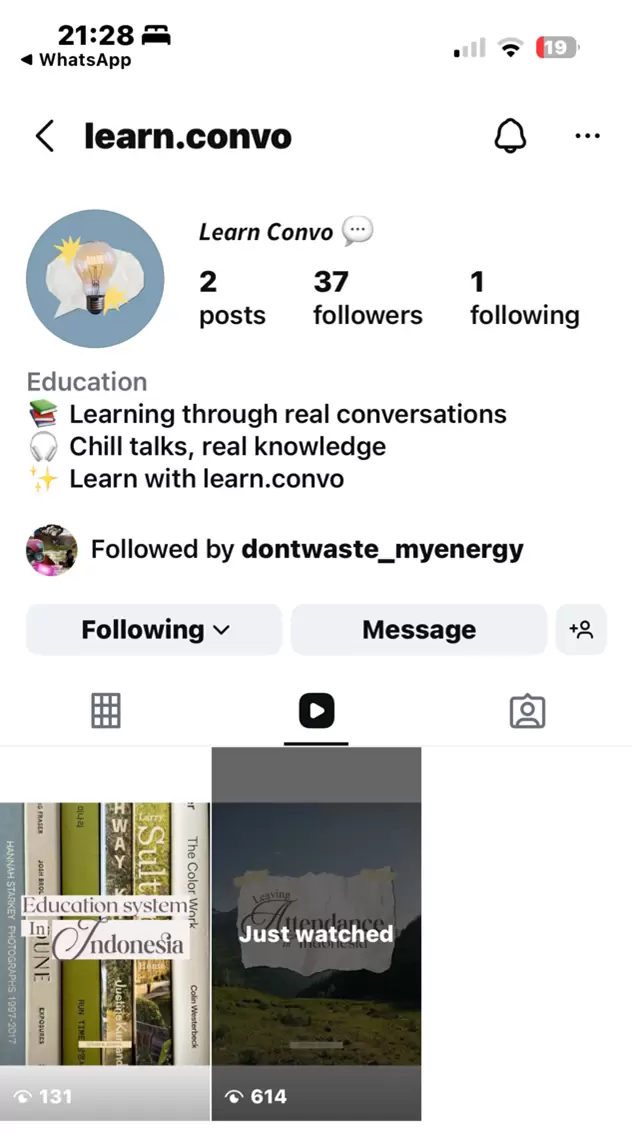The height and width of the screenshot is (1134, 632).
Task: Show the 1 following account
Action: (524, 298)
